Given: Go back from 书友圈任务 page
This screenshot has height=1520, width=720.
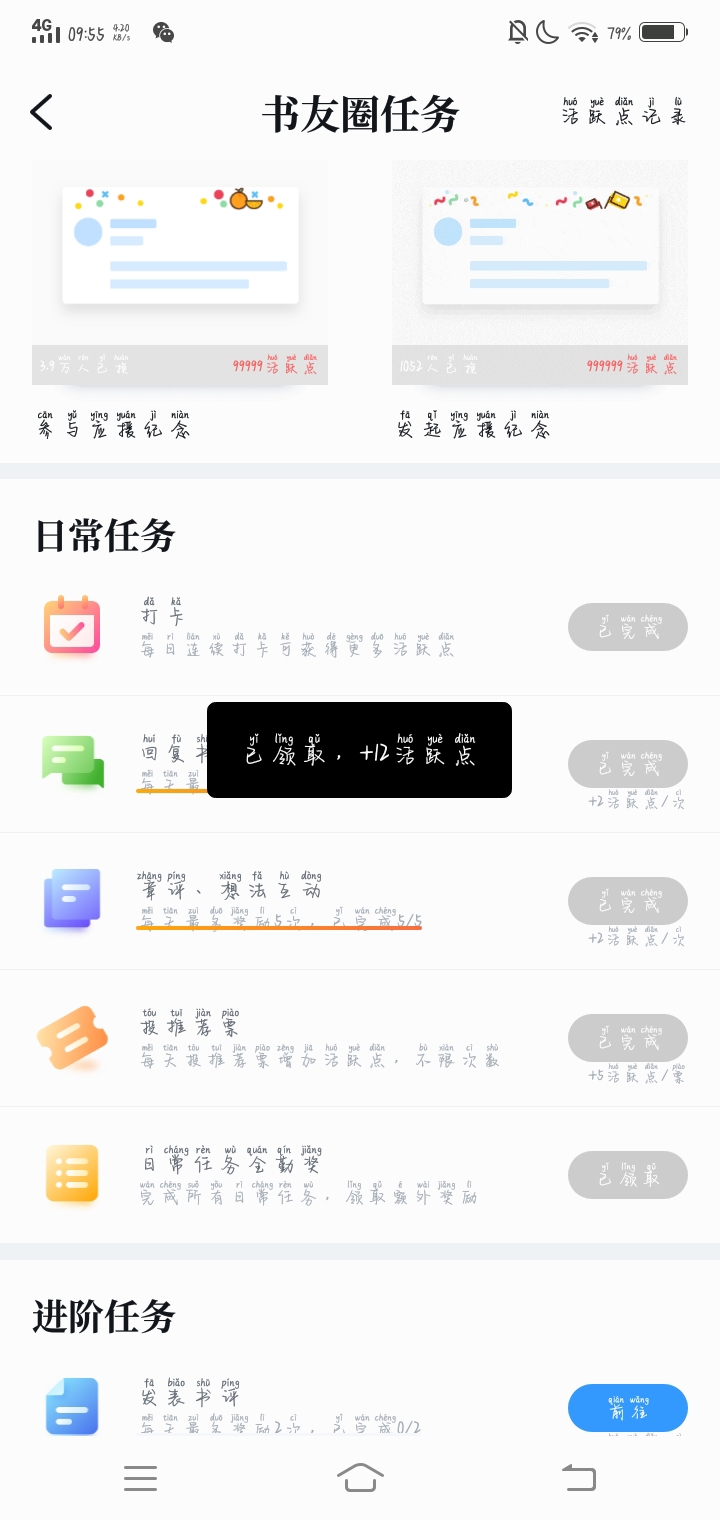Looking at the screenshot, I should coord(41,112).
